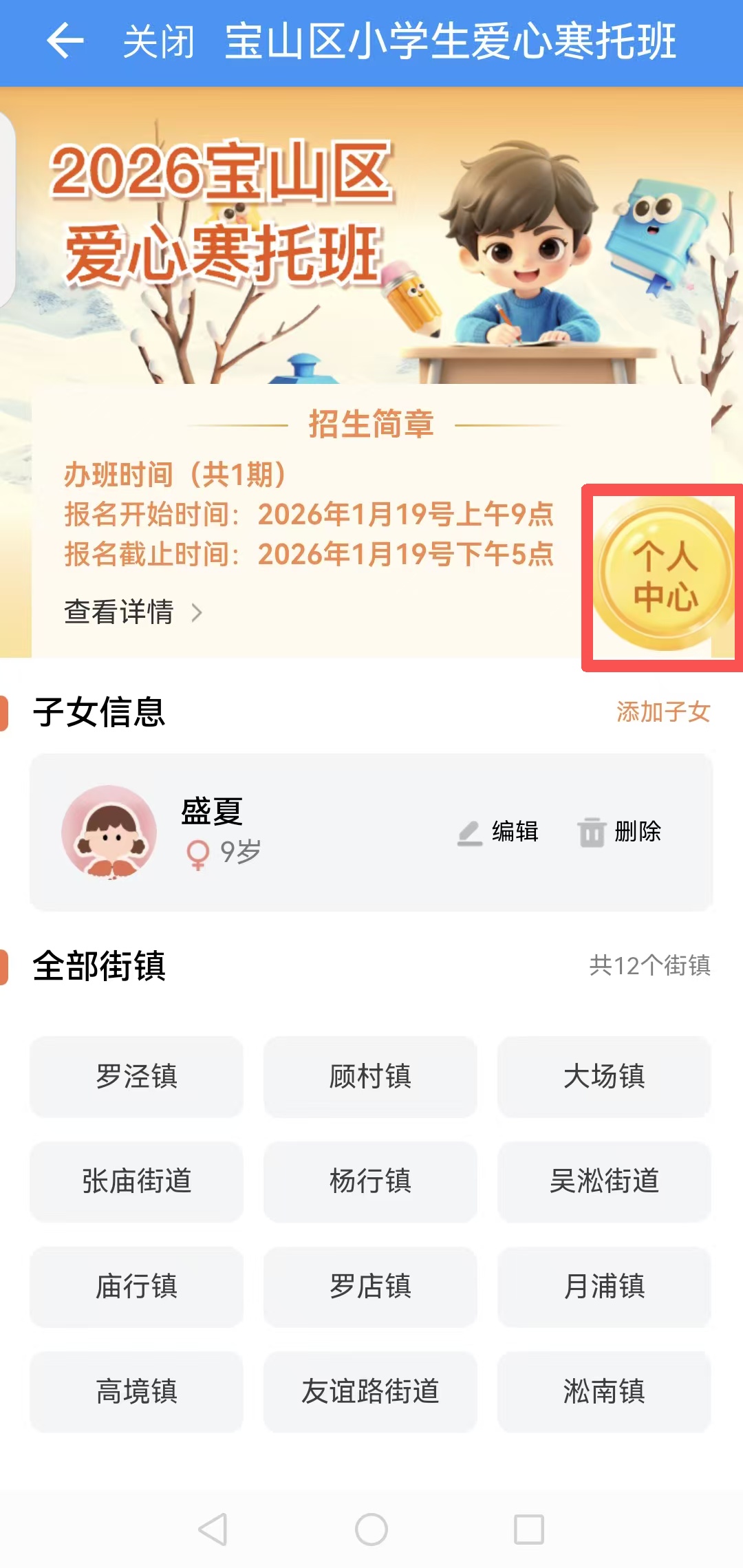
Task: Select 罗泾镇 town
Action: pyautogui.click(x=136, y=1076)
